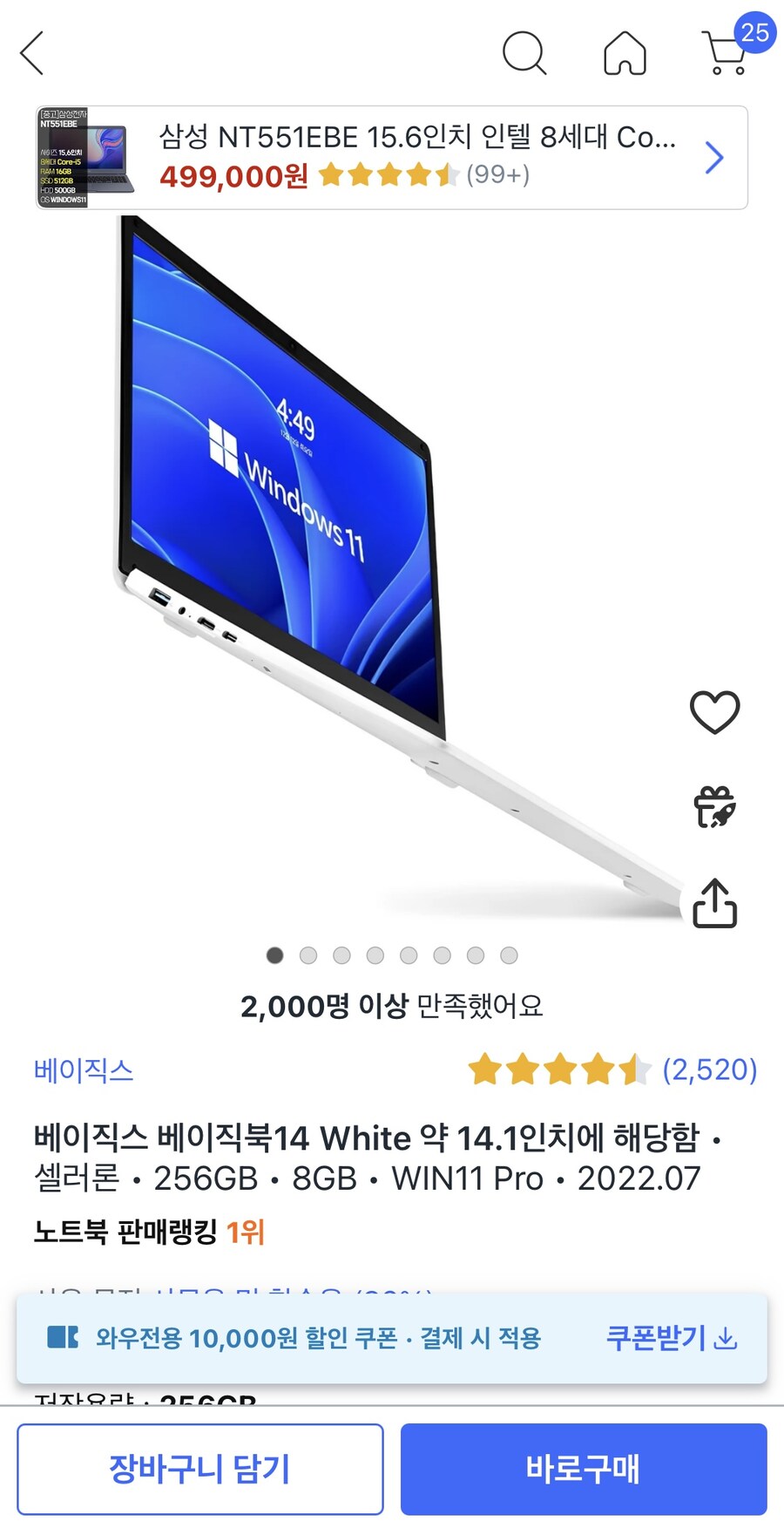Tap 장바구니 담기 to add to cart
The image size is (784, 1528).
pyautogui.click(x=199, y=1469)
